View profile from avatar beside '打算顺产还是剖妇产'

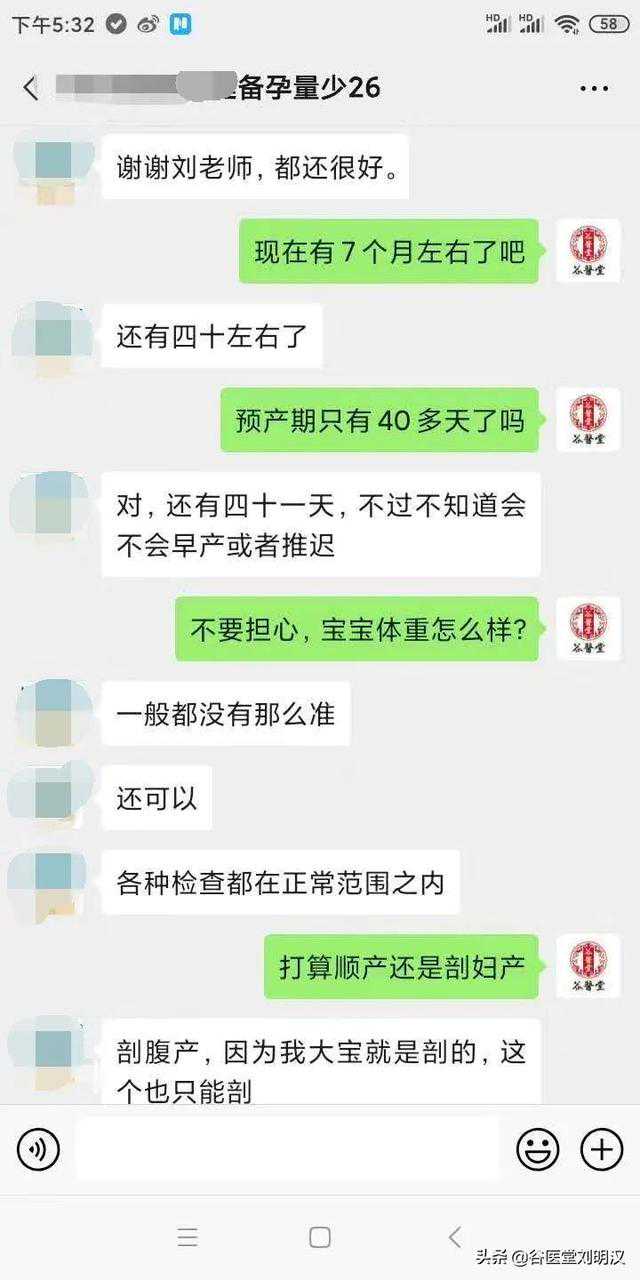588,967
